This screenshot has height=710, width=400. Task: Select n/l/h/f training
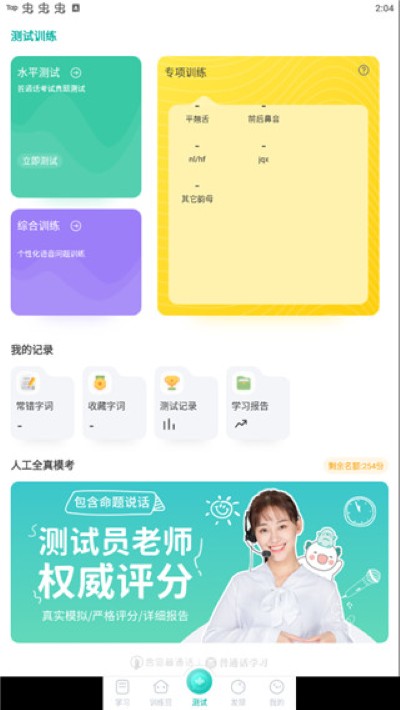pyautogui.click(x=197, y=154)
